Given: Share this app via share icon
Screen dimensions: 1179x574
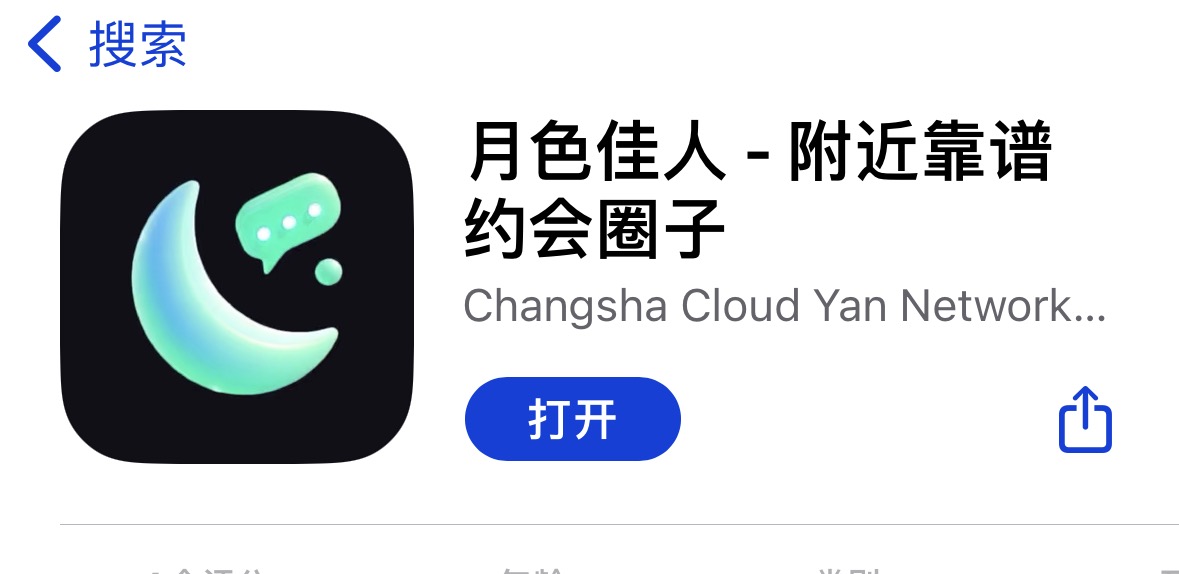Looking at the screenshot, I should click(1084, 419).
